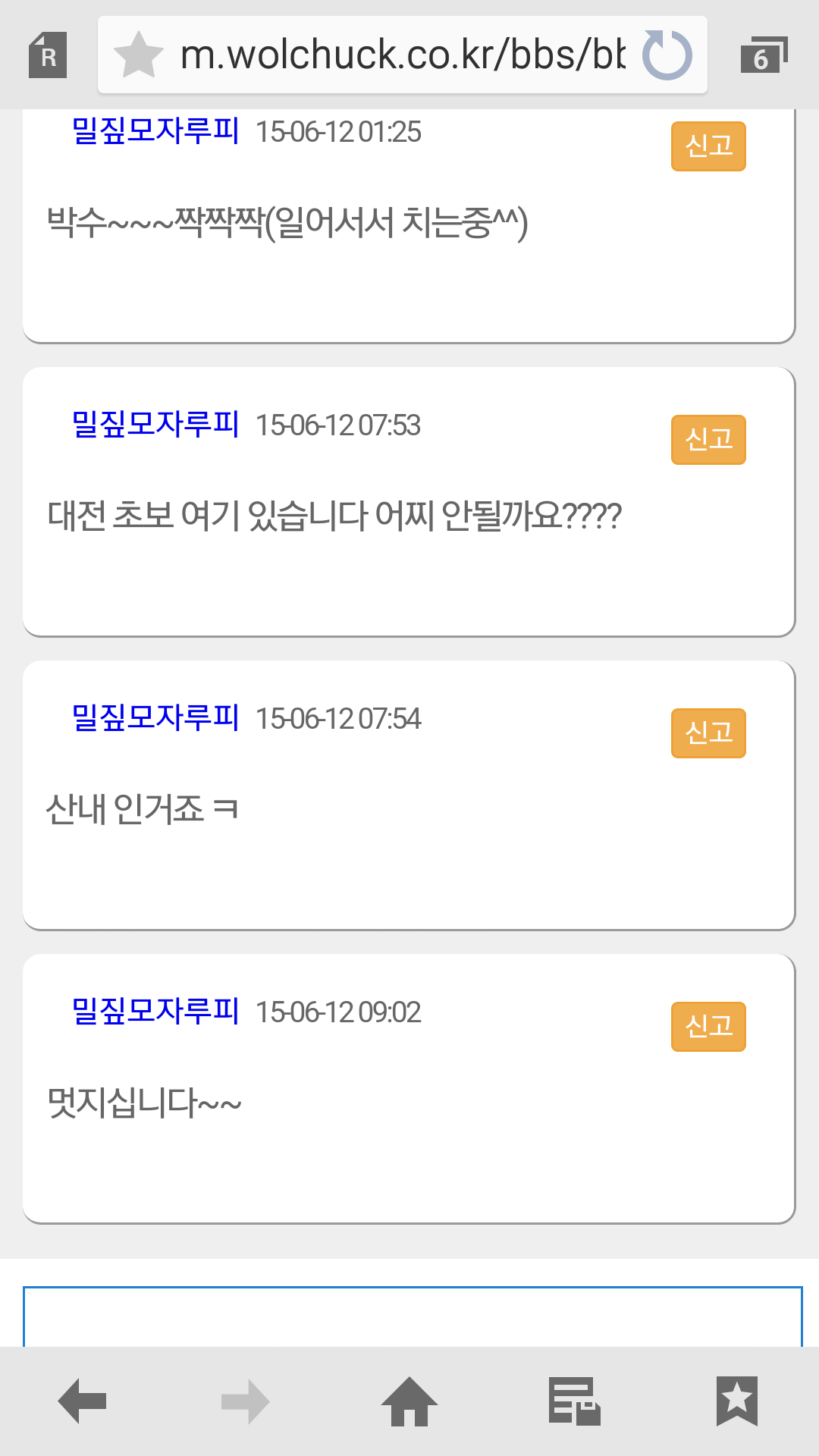Focus the comment input box
The width and height of the screenshot is (819, 1456).
(x=413, y=1316)
